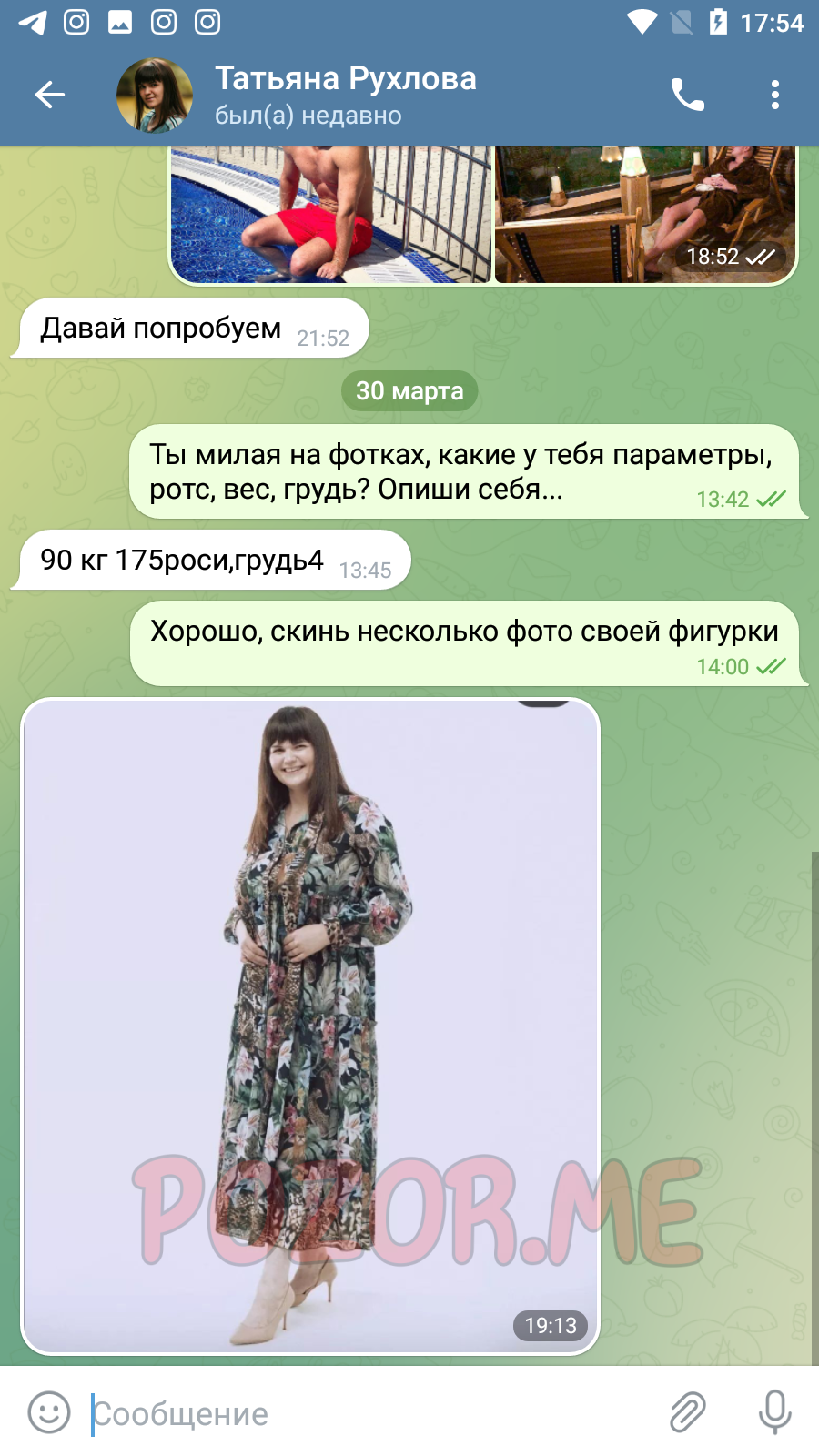The width and height of the screenshot is (819, 1456).
Task: Open the chat overflow menu
Action: click(774, 95)
